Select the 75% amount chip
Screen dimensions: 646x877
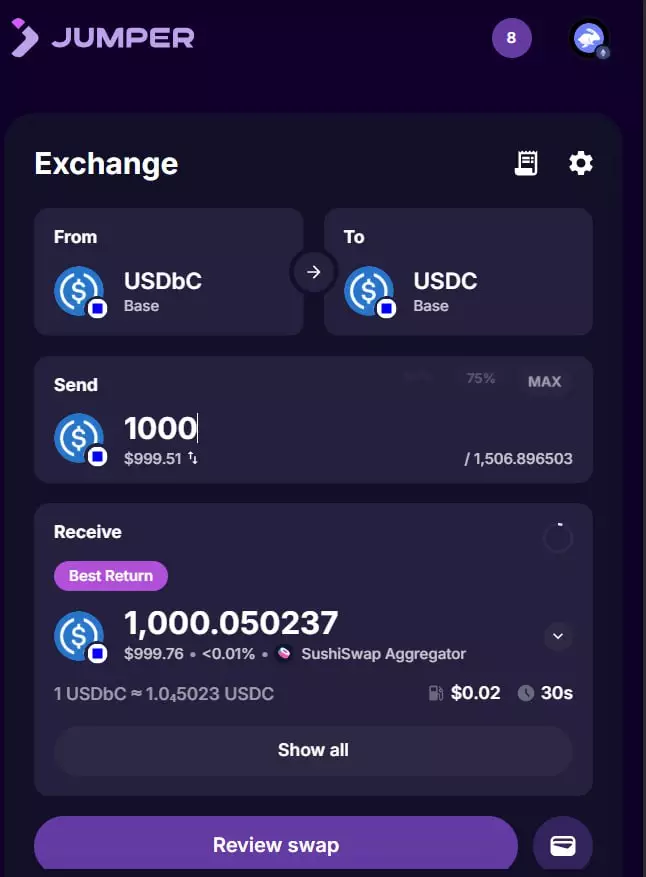(481, 378)
